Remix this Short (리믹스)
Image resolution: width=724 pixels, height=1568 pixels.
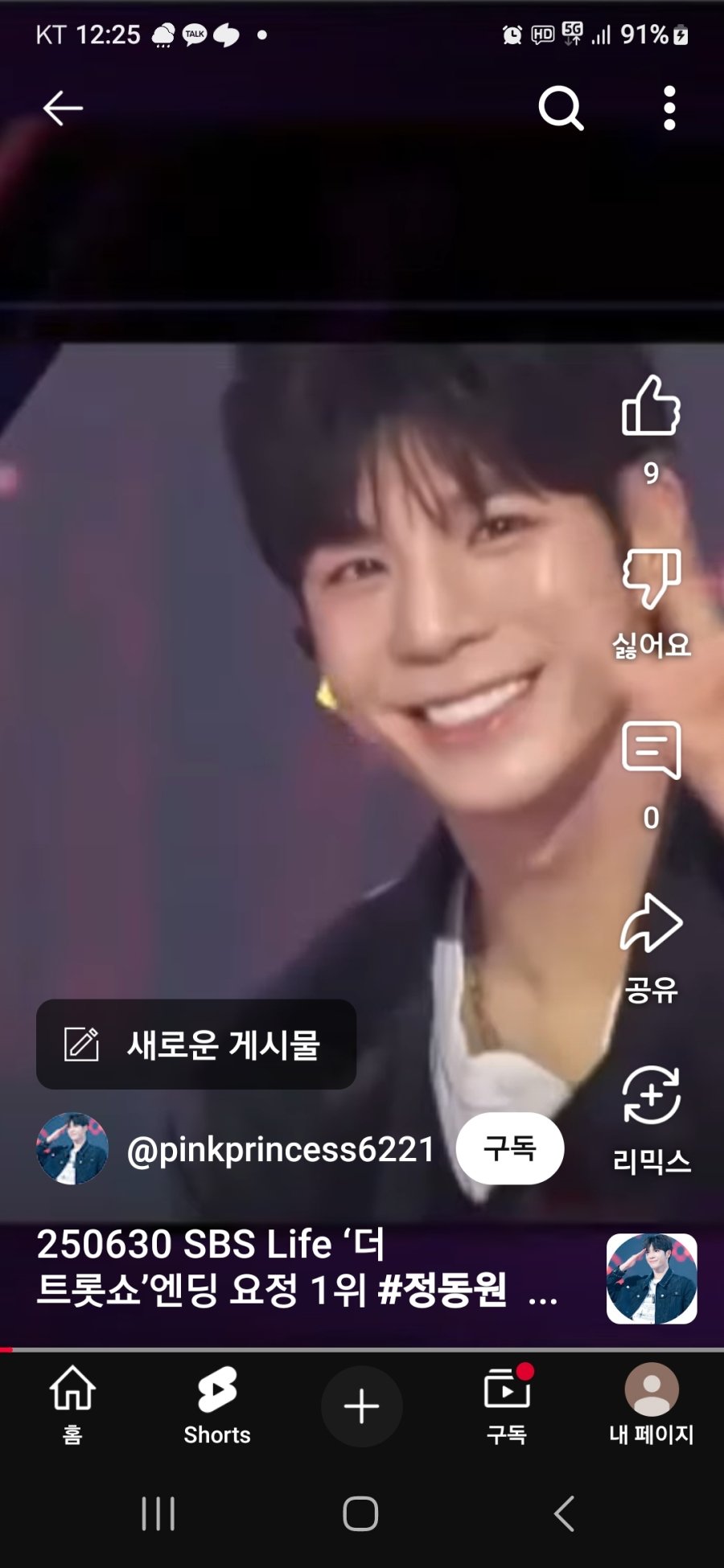[x=651, y=1097]
